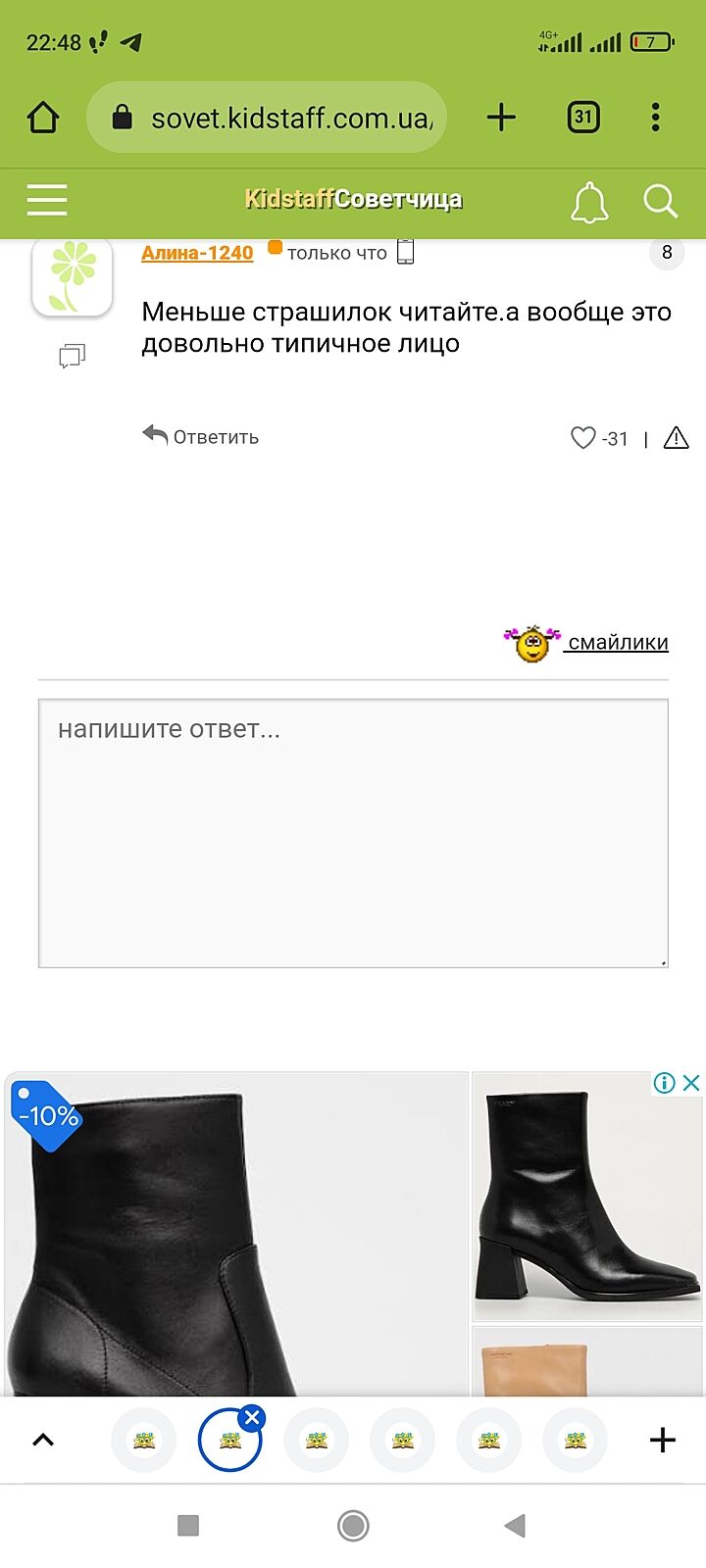706x1568 pixels.
Task: Open the смайлики emoticon picker
Action: (x=617, y=643)
